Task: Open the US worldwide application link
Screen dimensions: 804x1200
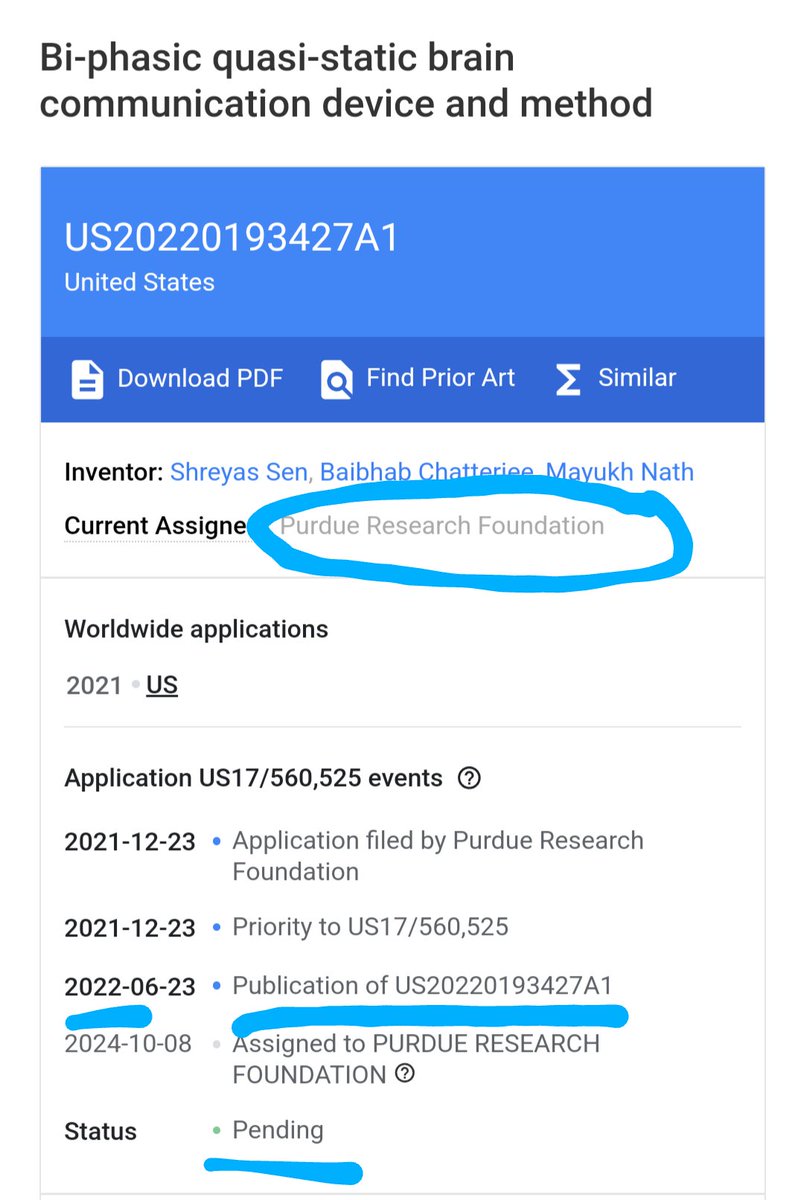Action: pos(162,685)
